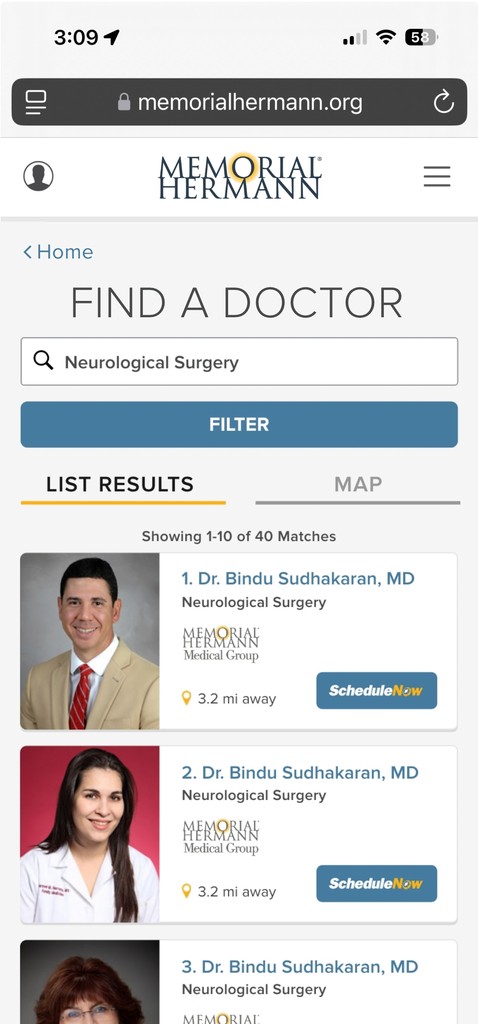Viewport: 478px width, 1024px height.
Task: Open doctor result number 1 name link
Action: (298, 578)
